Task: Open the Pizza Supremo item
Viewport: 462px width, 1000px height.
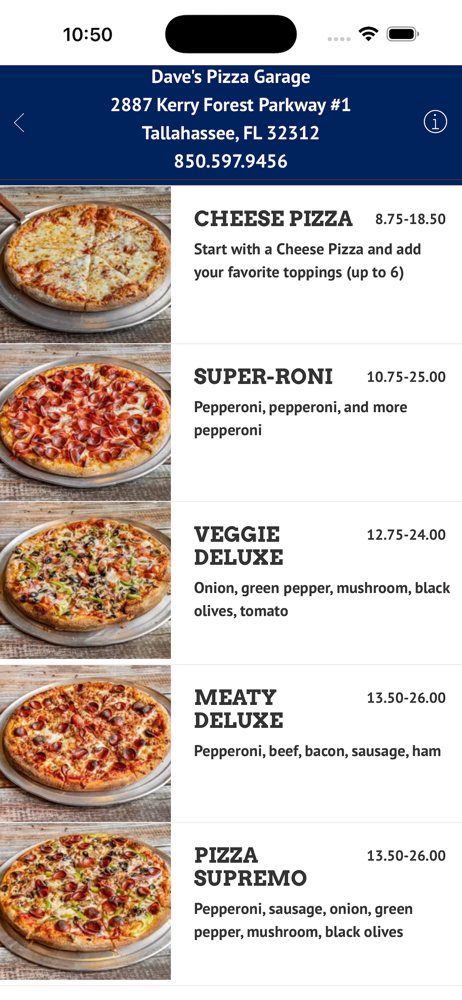Action: coord(231,902)
